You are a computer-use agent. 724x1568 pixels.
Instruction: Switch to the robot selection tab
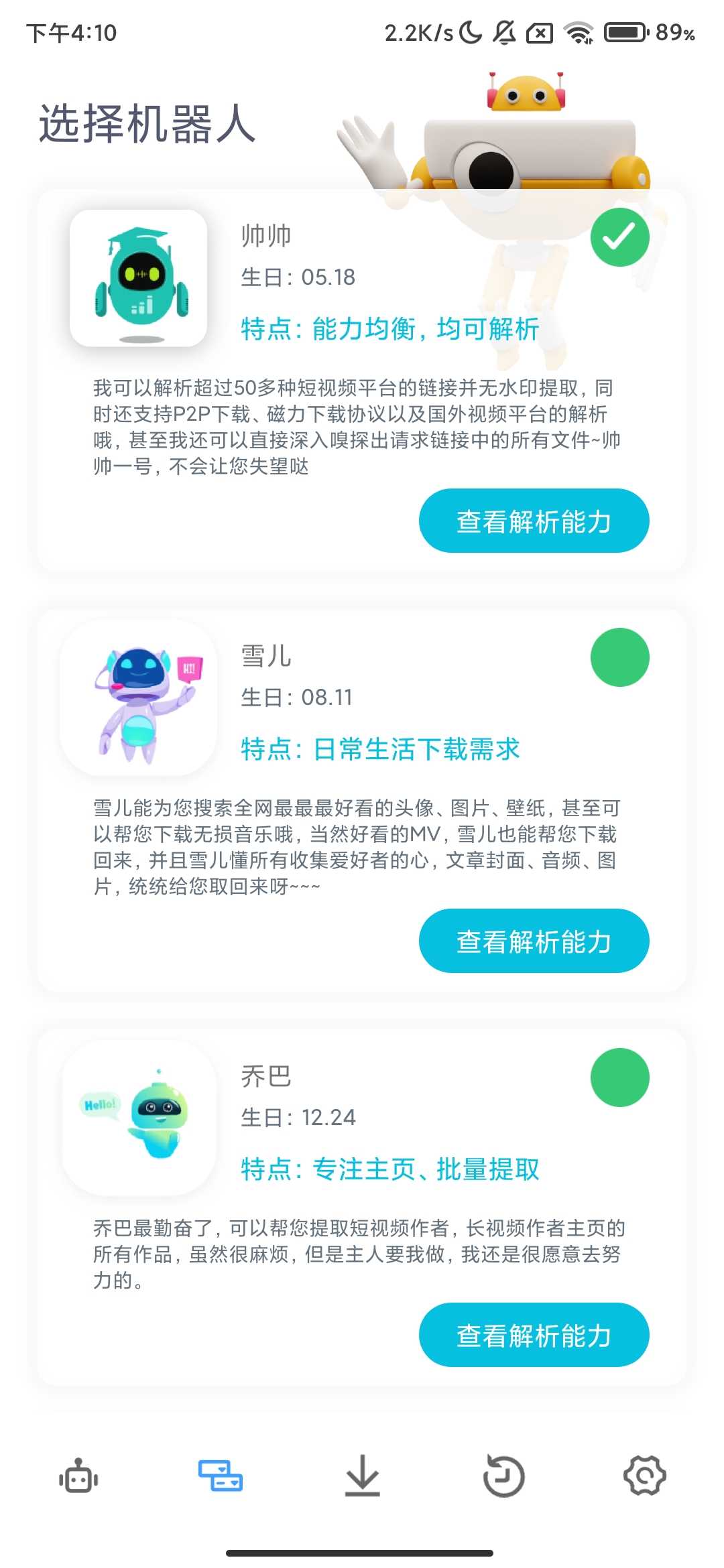[x=221, y=1476]
